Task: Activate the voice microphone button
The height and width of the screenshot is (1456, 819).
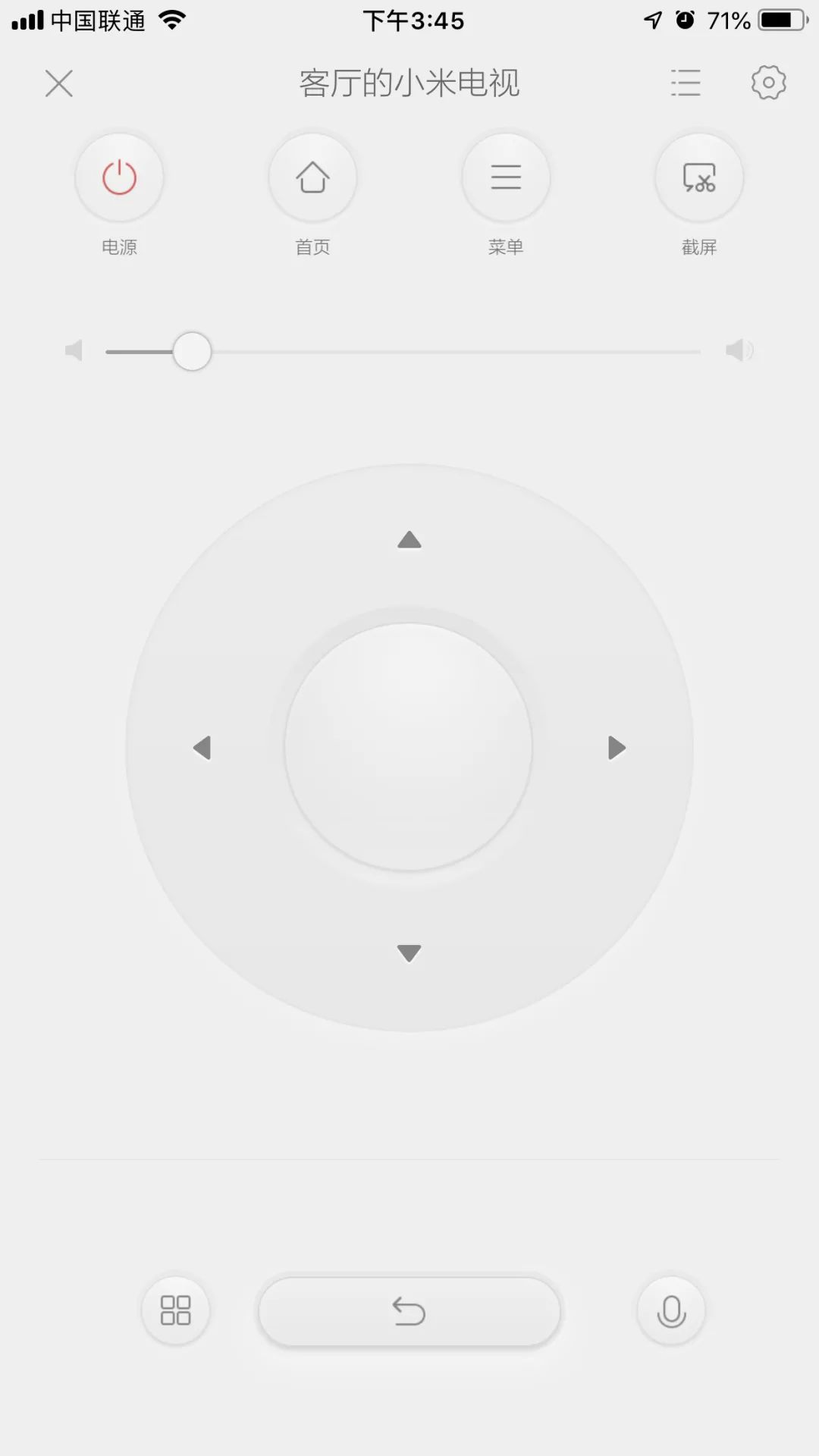Action: [671, 1310]
